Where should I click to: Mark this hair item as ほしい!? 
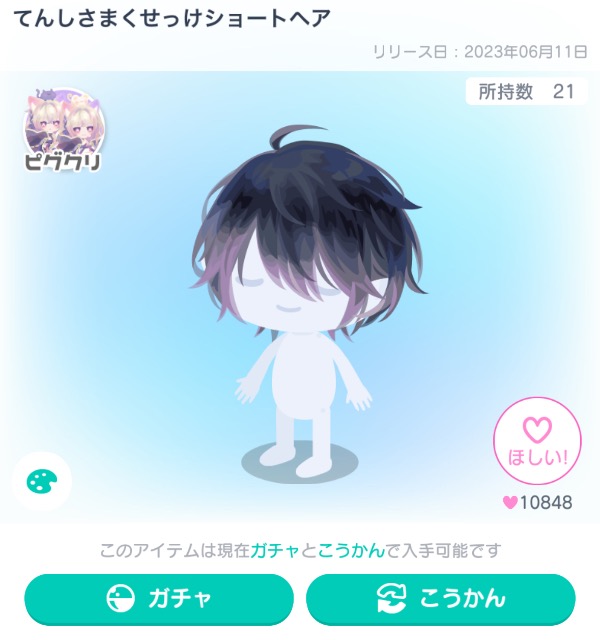[x=537, y=442]
